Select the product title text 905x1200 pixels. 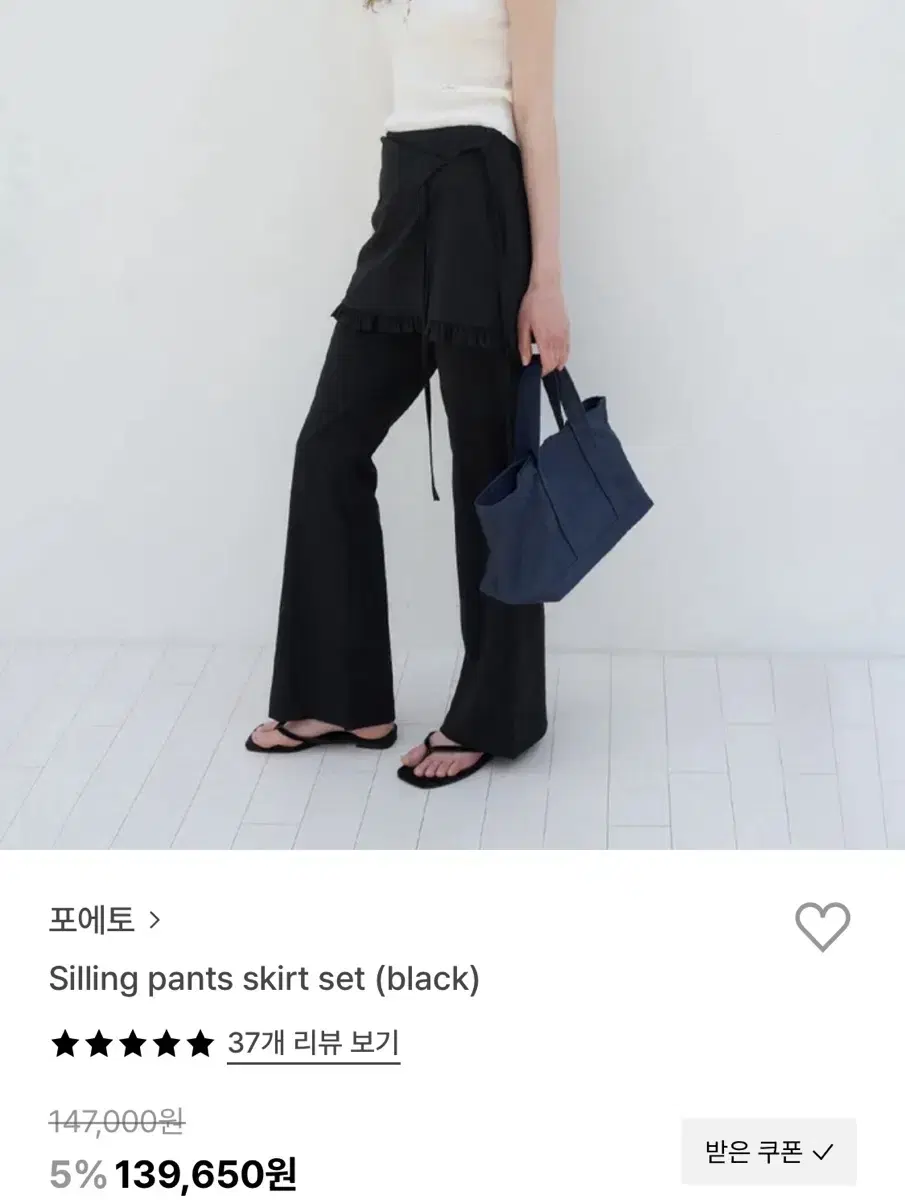click(265, 980)
